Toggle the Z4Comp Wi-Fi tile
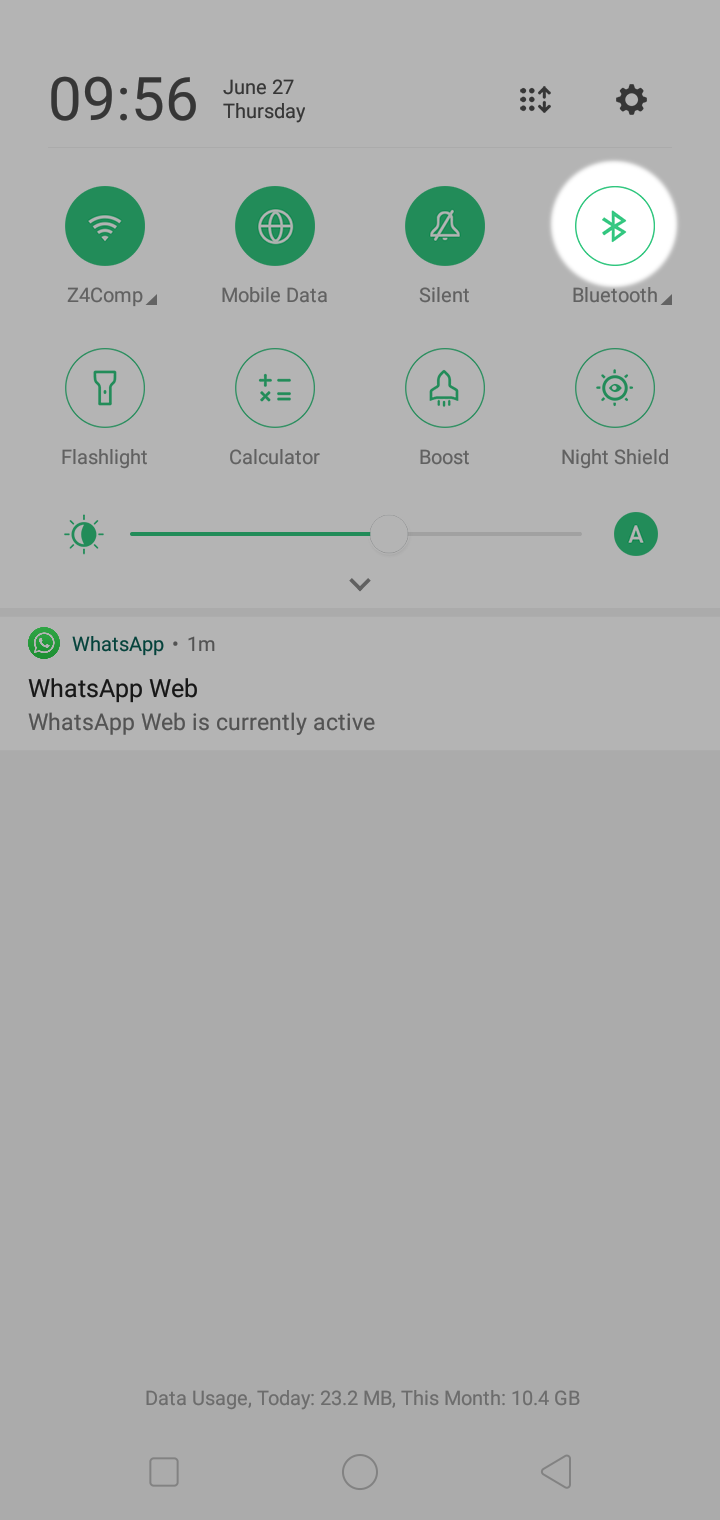 (105, 227)
